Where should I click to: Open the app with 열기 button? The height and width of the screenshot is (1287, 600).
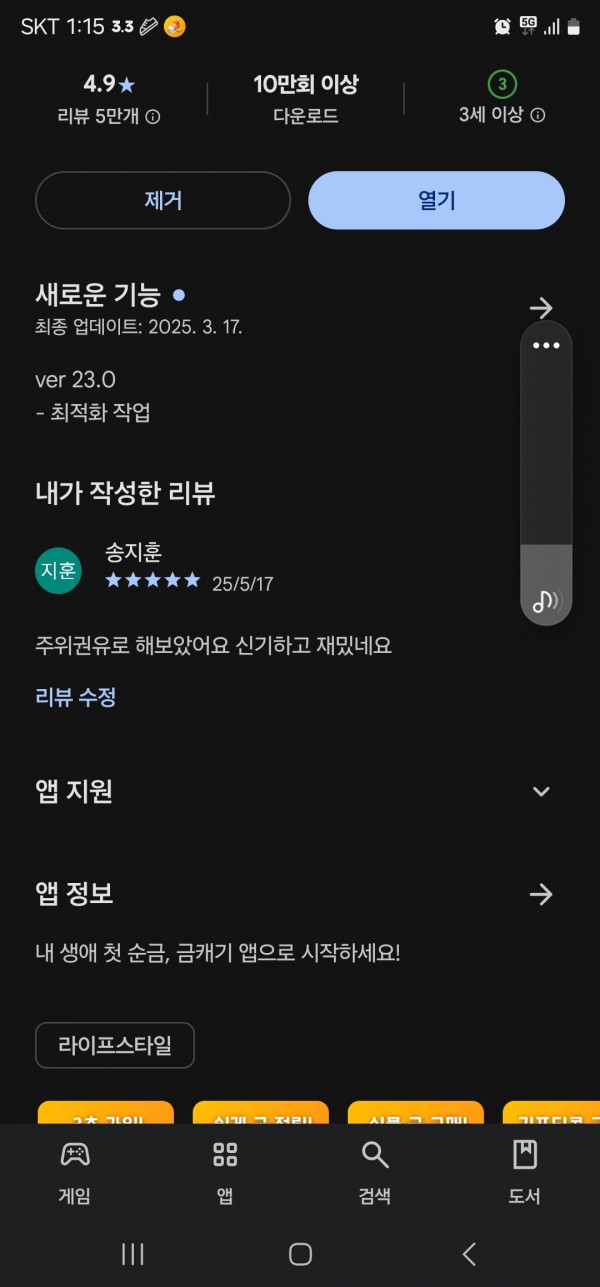436,200
